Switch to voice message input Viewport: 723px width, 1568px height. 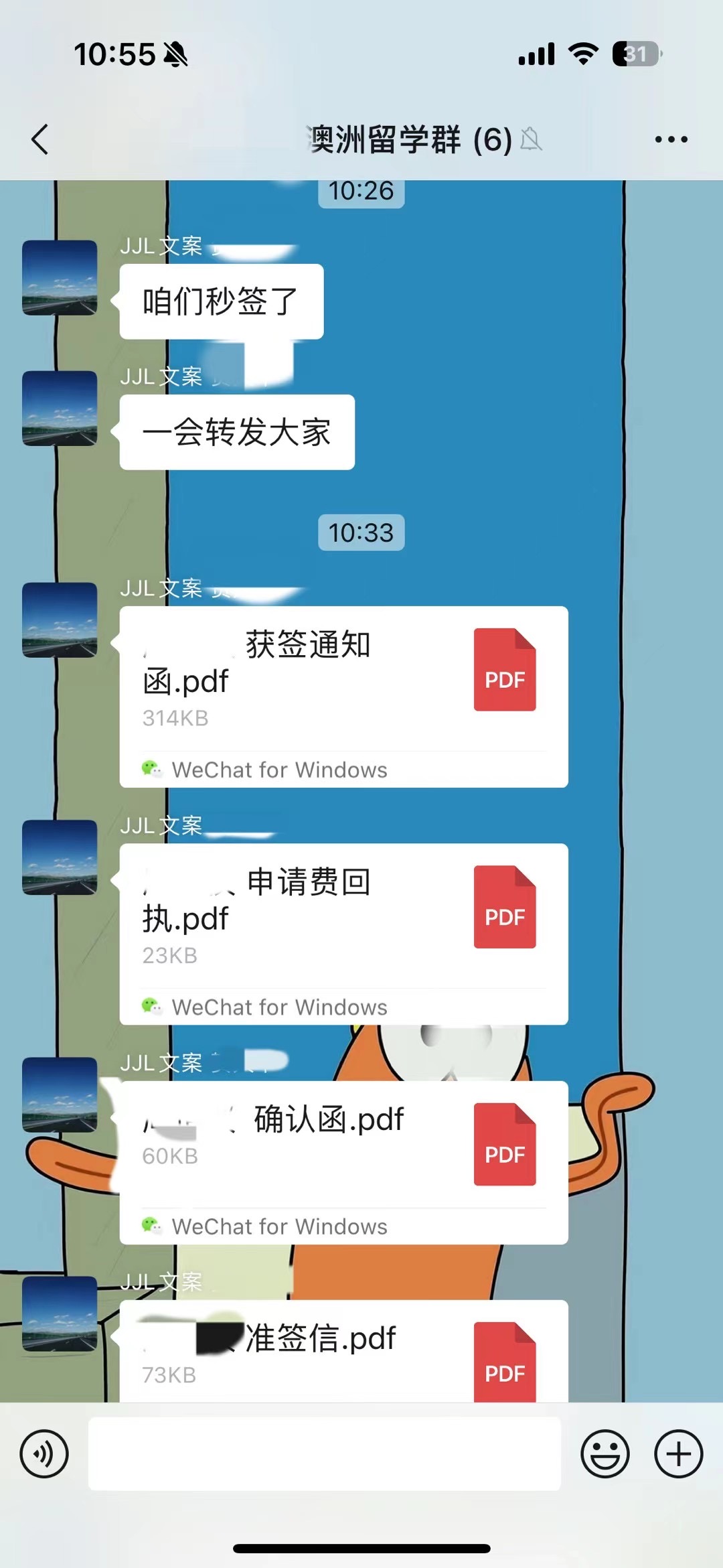44,1453
